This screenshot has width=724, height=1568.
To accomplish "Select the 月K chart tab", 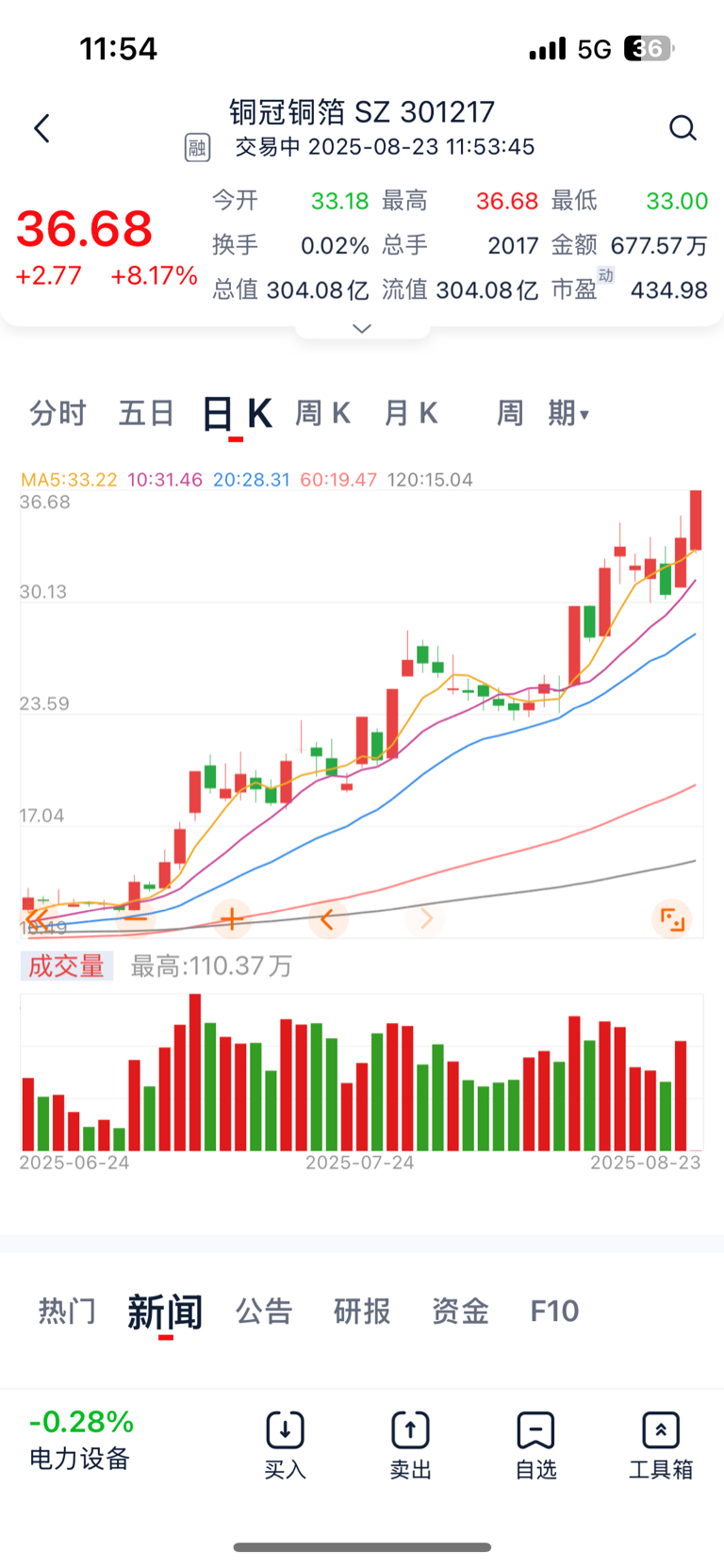I will [411, 413].
